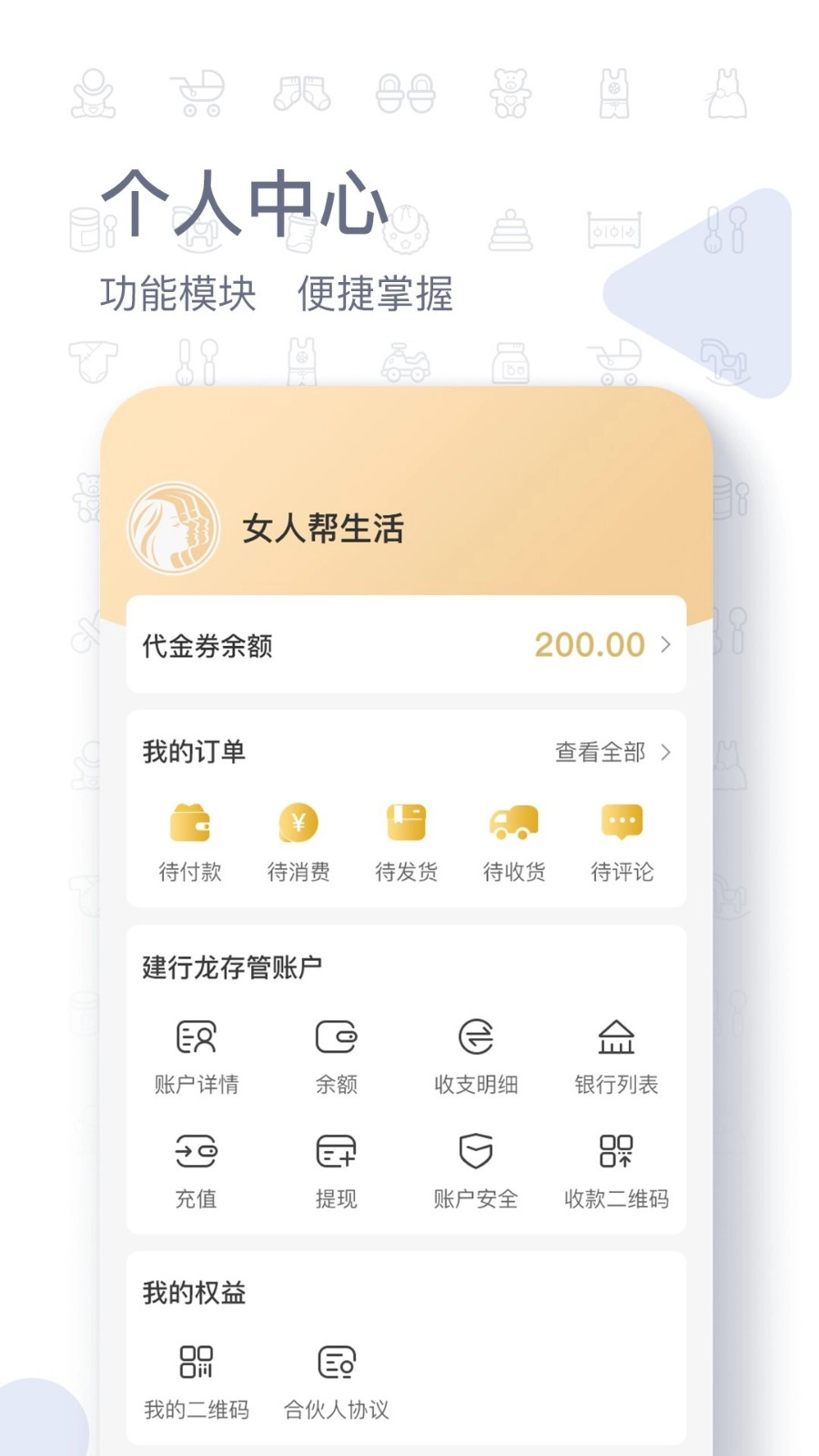Open the 充值 recharge icon

pos(195,1152)
